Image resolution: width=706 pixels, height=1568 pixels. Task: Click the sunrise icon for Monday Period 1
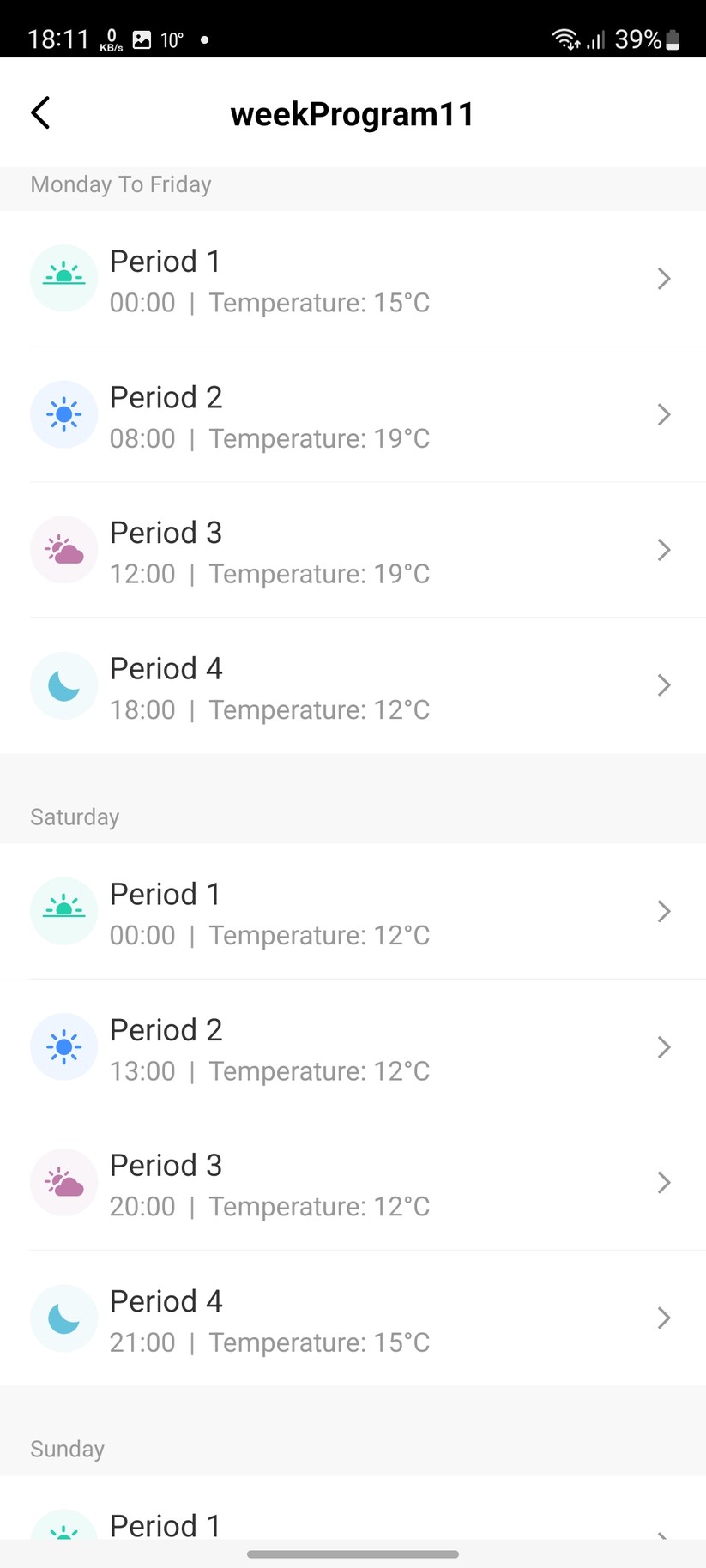(63, 277)
